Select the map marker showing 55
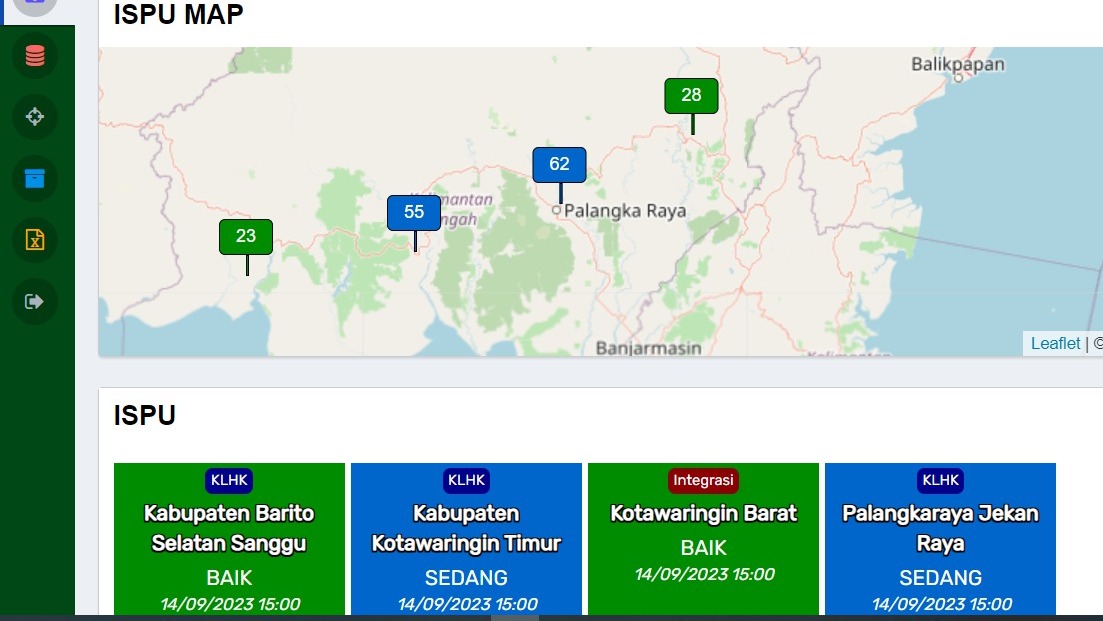 point(414,212)
